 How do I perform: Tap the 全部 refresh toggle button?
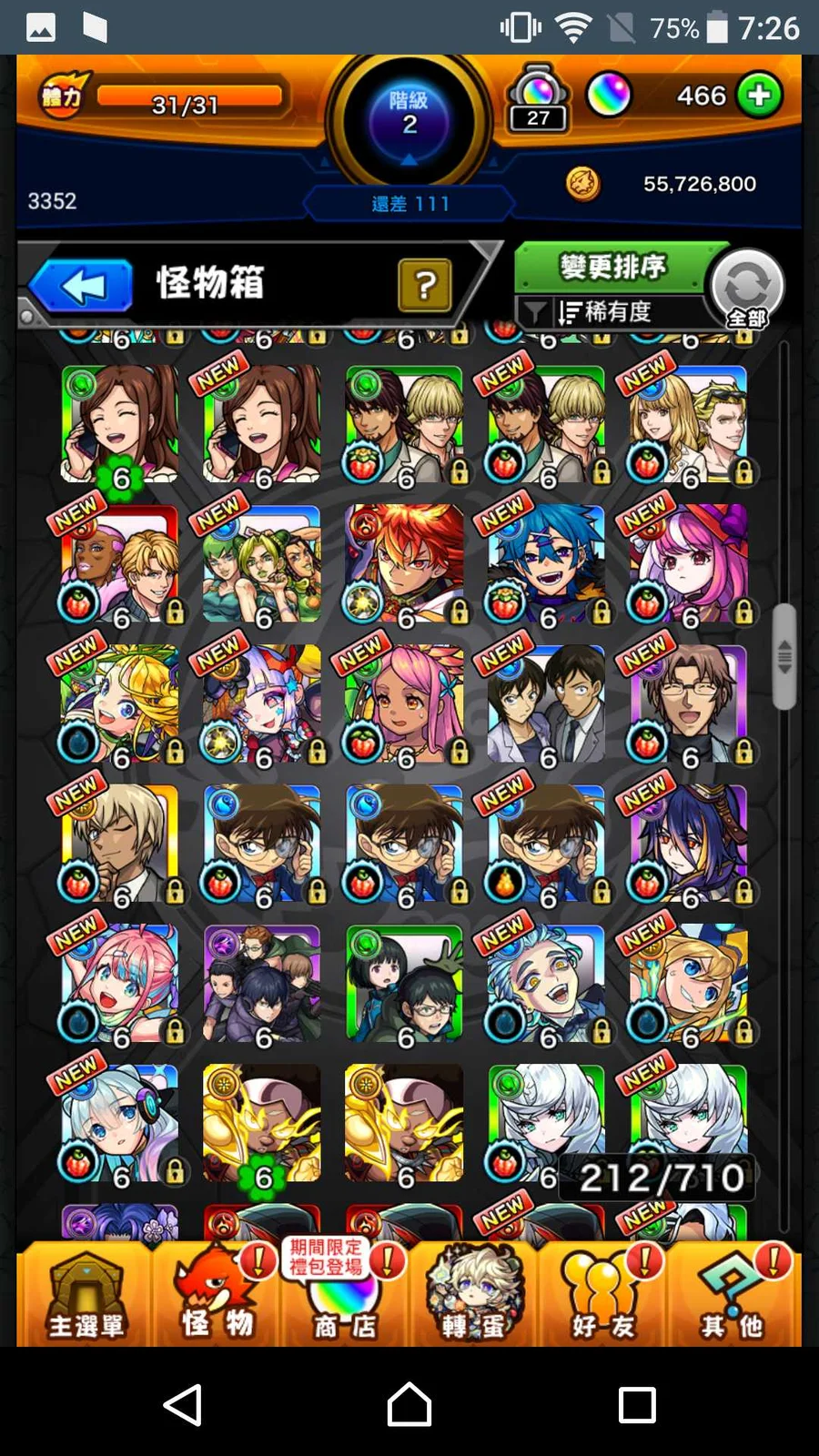click(x=748, y=288)
